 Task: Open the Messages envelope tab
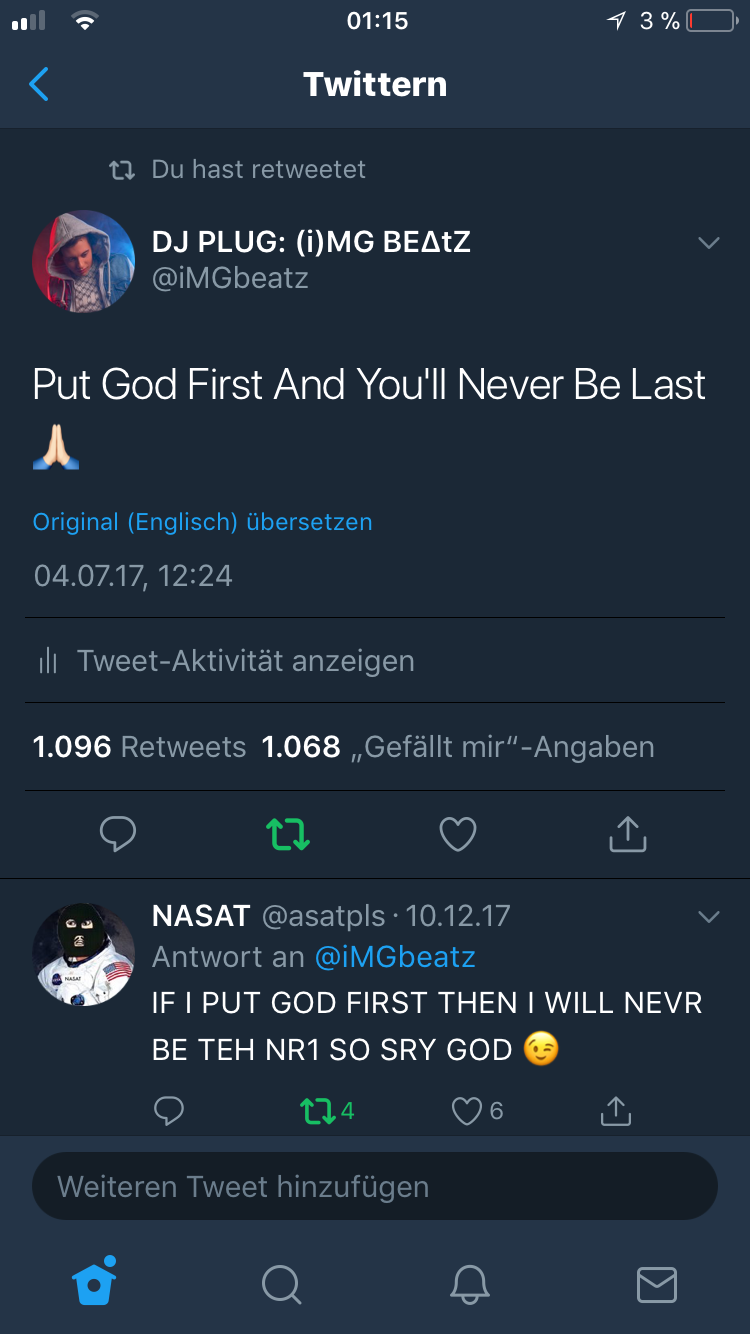click(656, 1284)
